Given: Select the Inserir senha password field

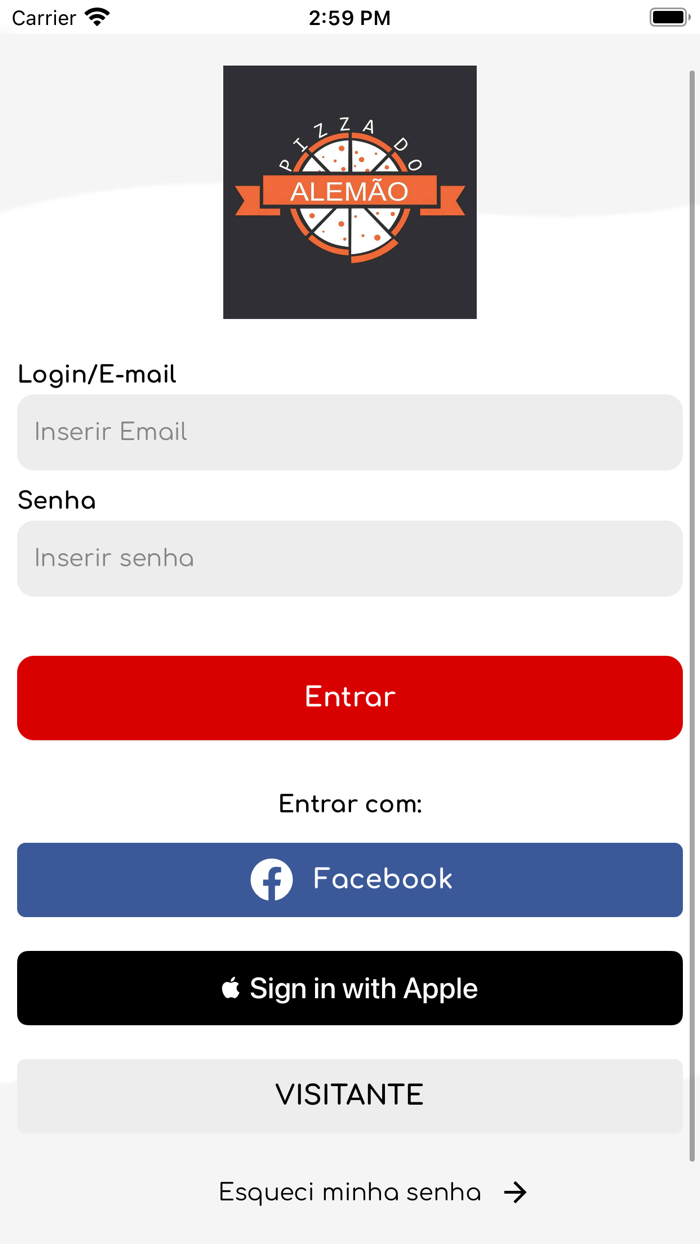Looking at the screenshot, I should [x=350, y=558].
